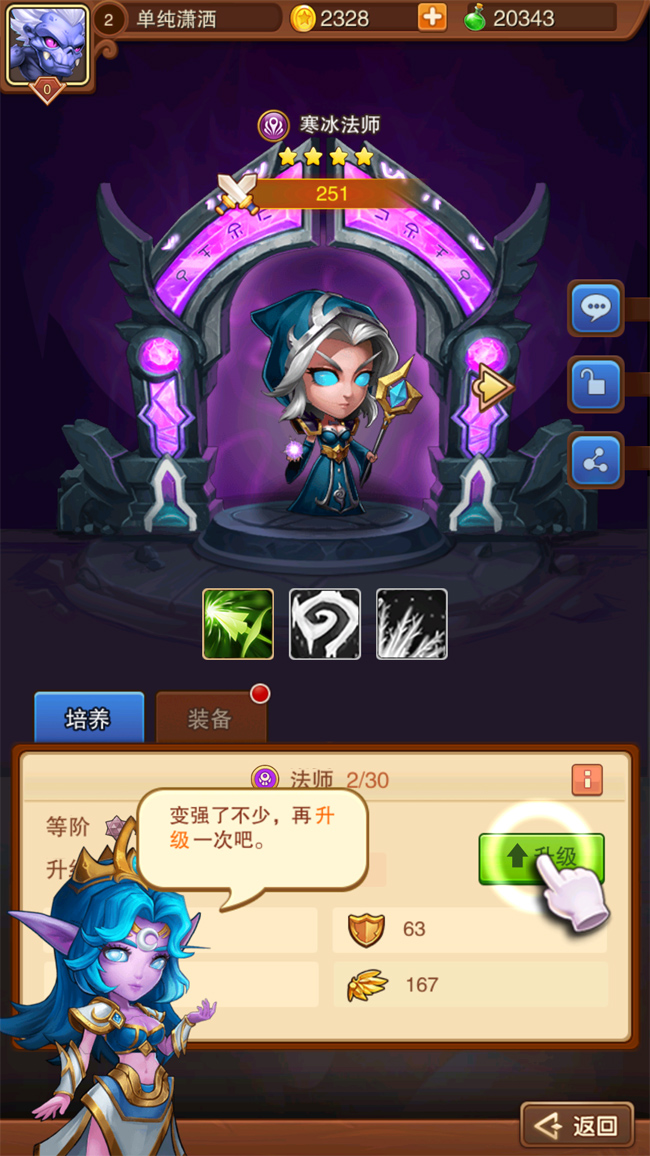Open the chat bubble icon
Screen dimensions: 650x1156
click(597, 309)
